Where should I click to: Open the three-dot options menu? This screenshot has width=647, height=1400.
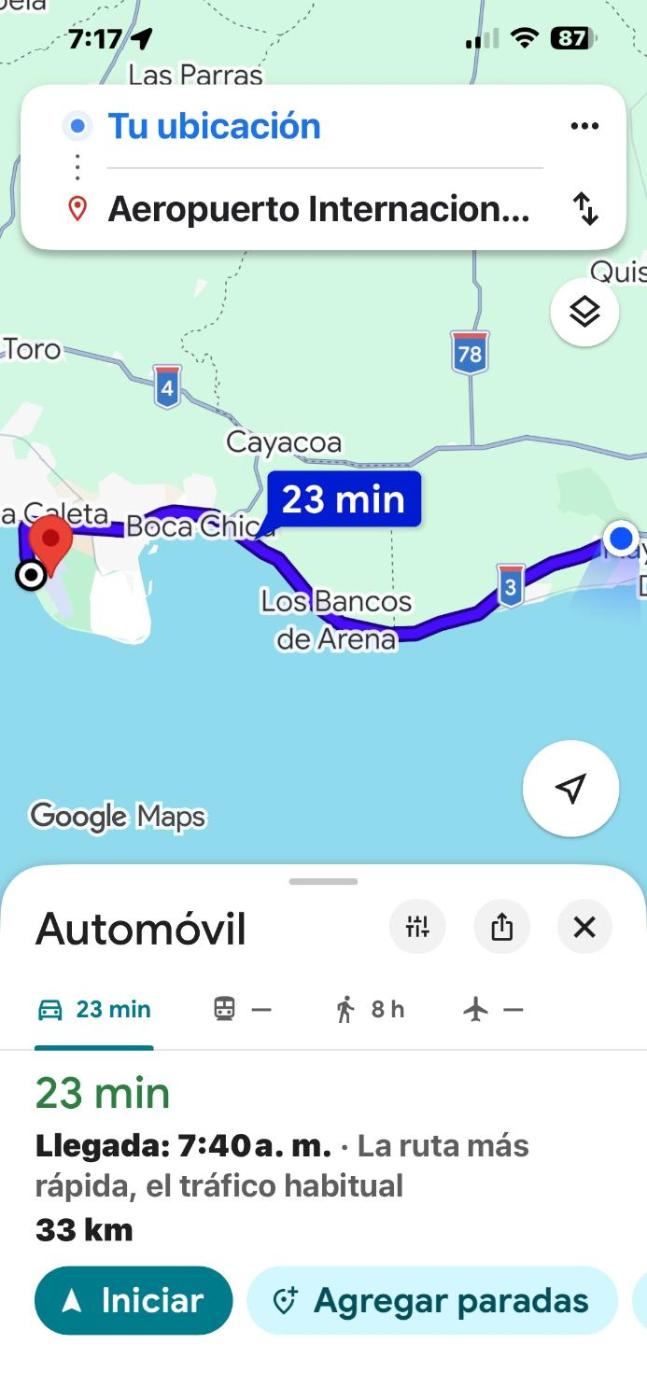584,126
